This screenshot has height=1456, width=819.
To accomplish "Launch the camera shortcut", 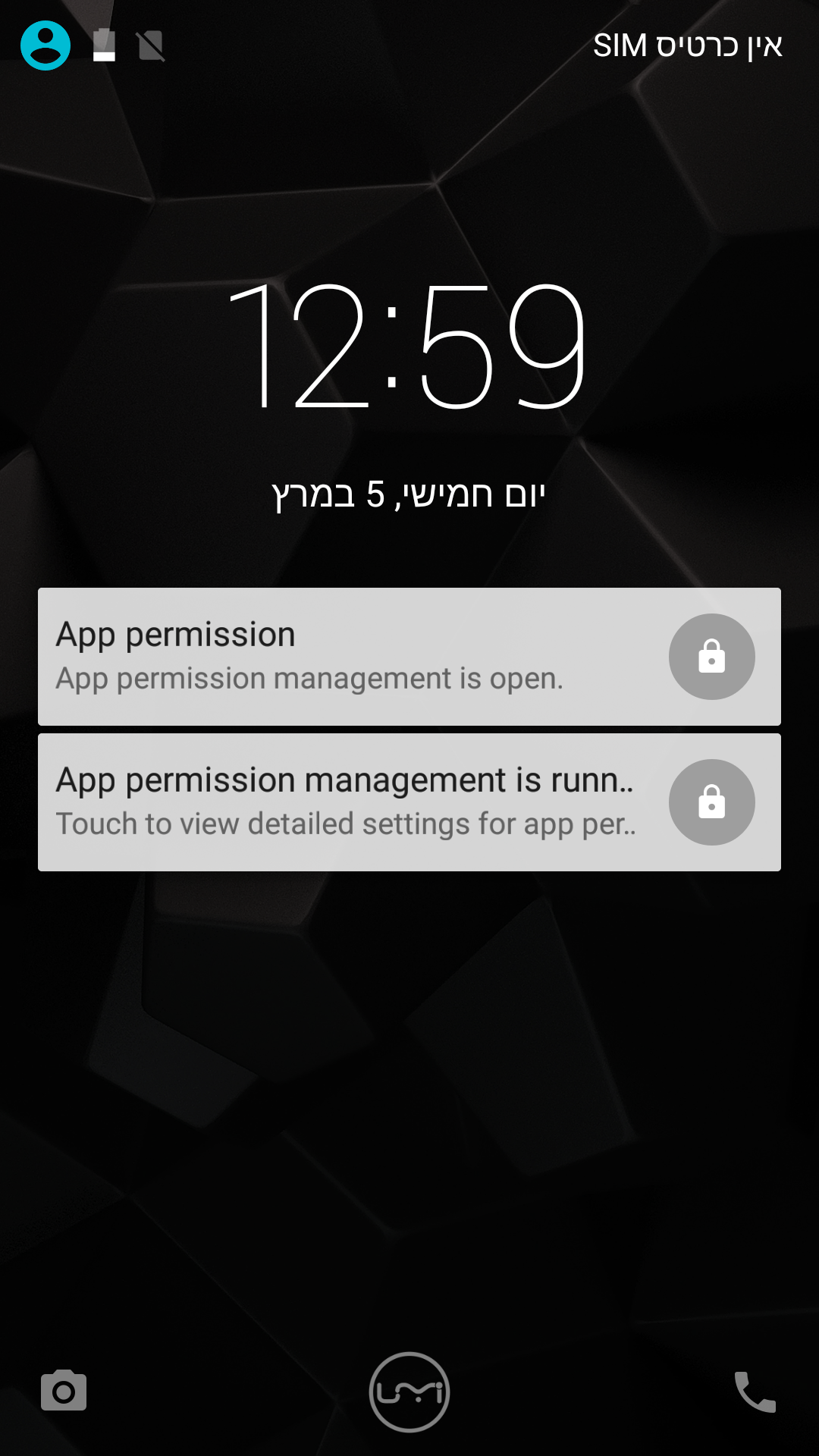I will (x=64, y=1391).
